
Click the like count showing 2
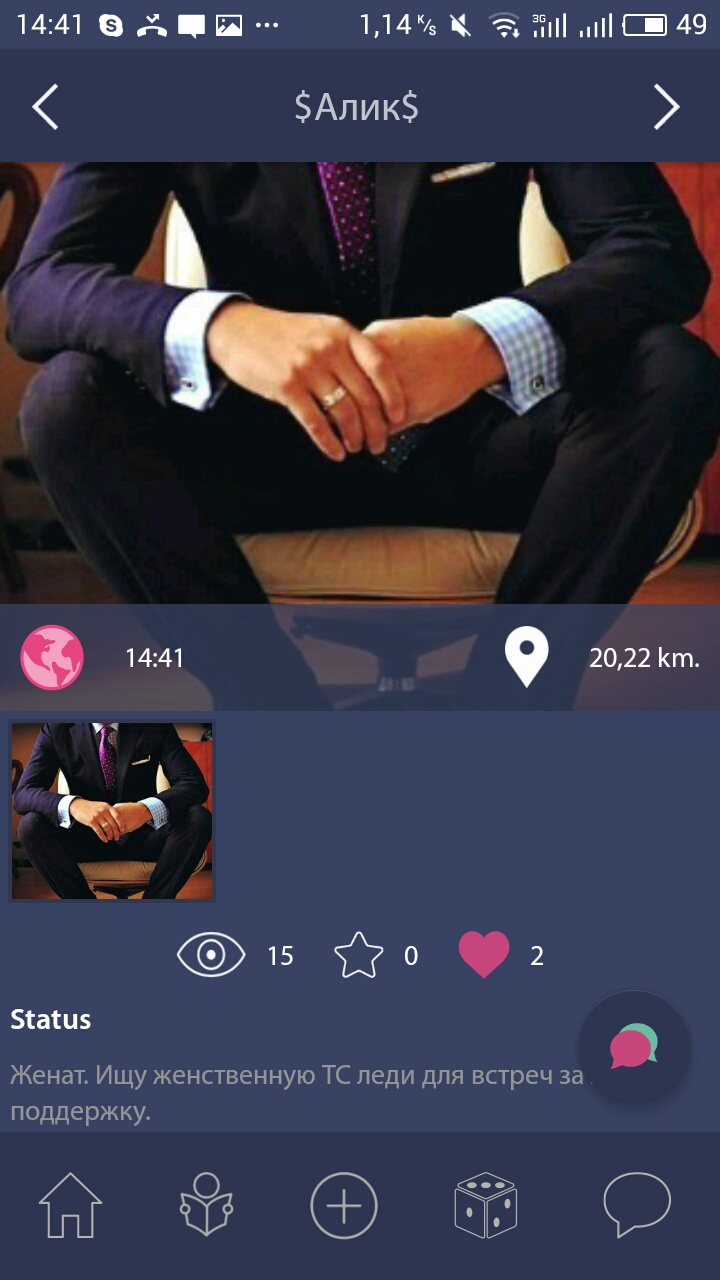coord(535,956)
